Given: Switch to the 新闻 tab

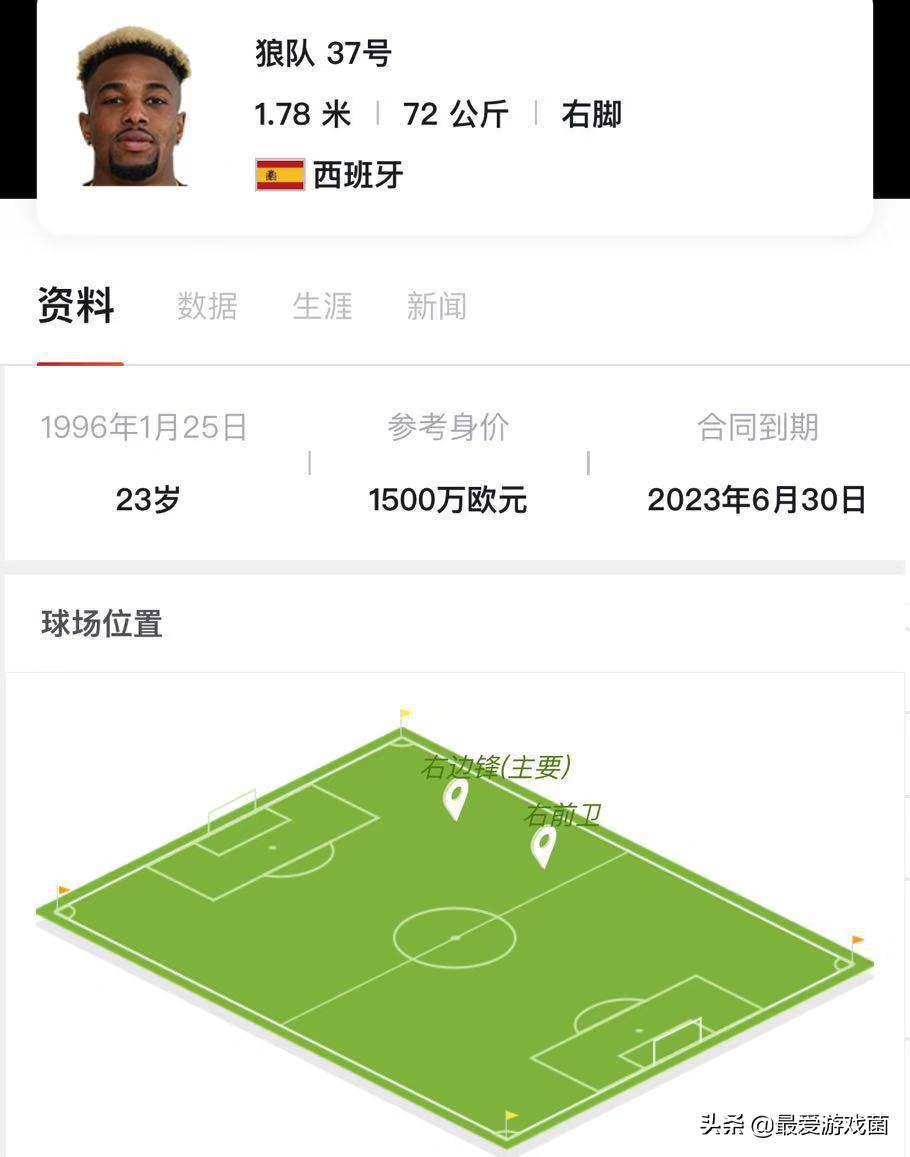Looking at the screenshot, I should [436, 307].
